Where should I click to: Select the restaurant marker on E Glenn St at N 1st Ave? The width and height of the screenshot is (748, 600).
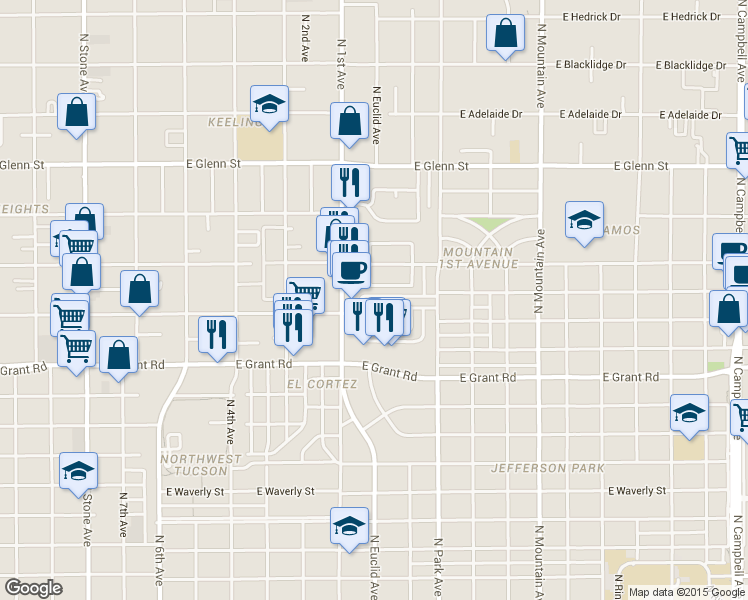point(350,187)
